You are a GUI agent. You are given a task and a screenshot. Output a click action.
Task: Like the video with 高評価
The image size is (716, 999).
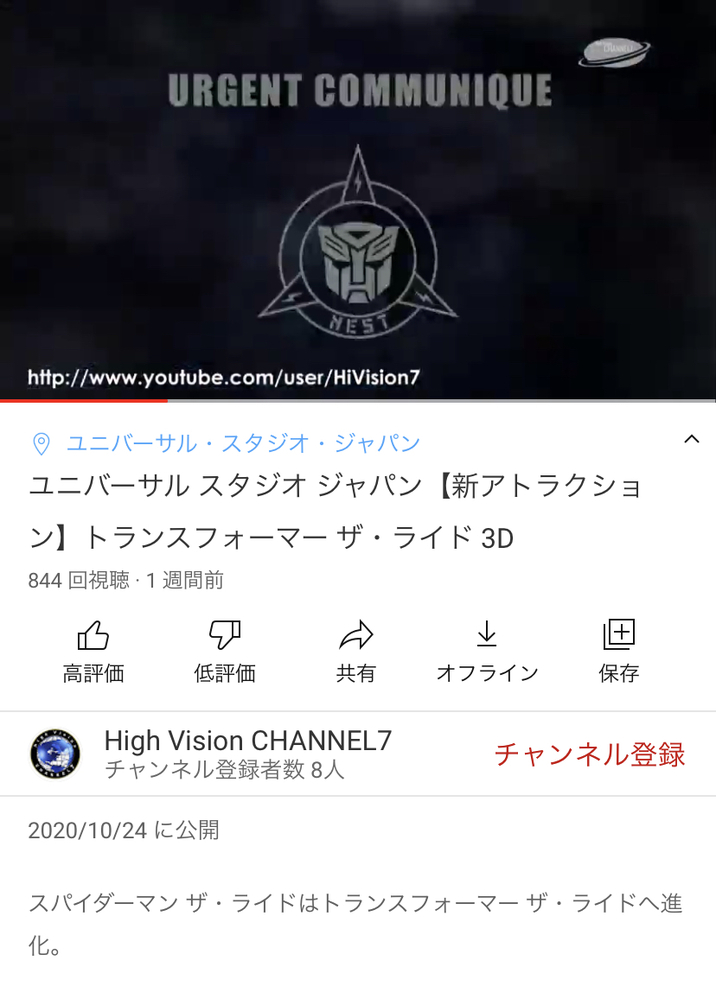(93, 650)
